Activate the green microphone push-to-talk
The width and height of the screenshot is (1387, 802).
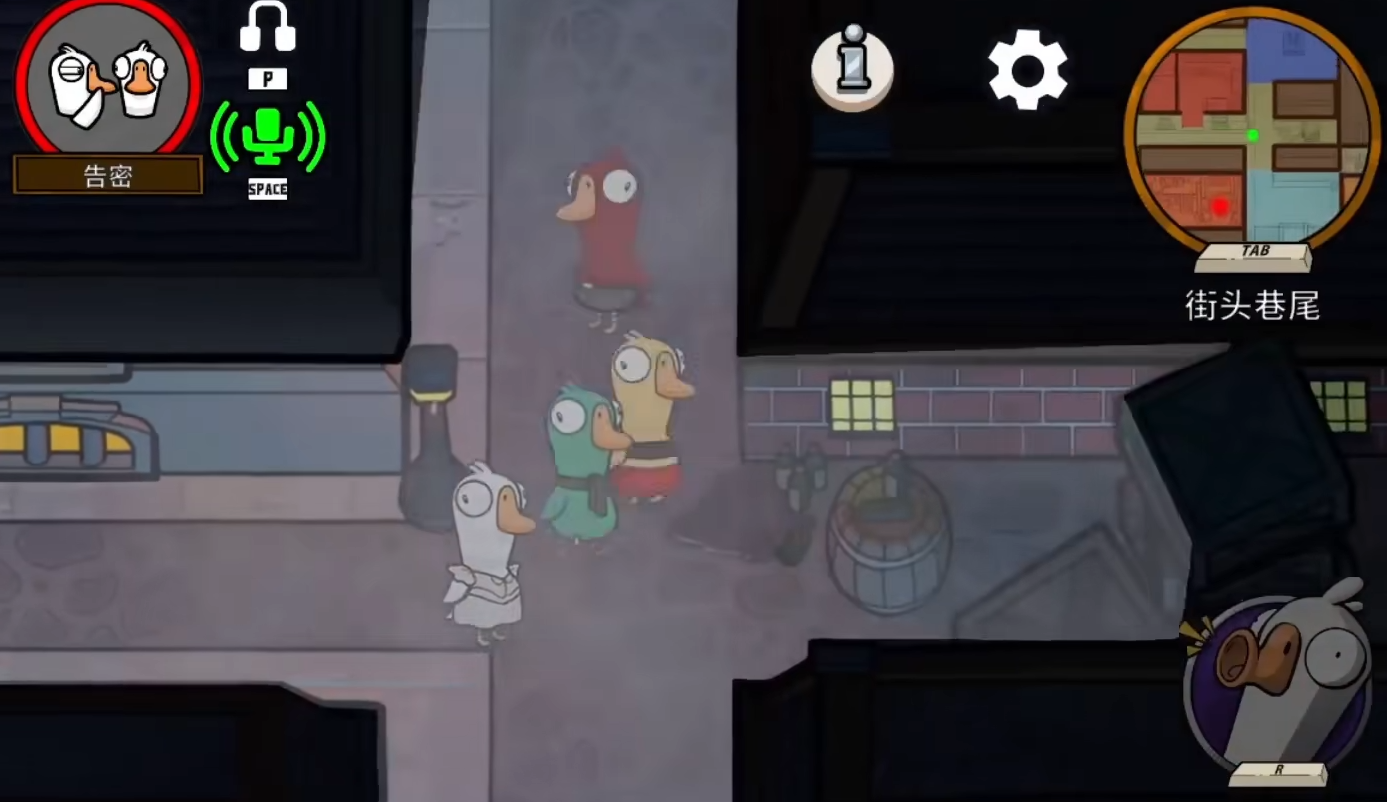click(267, 136)
